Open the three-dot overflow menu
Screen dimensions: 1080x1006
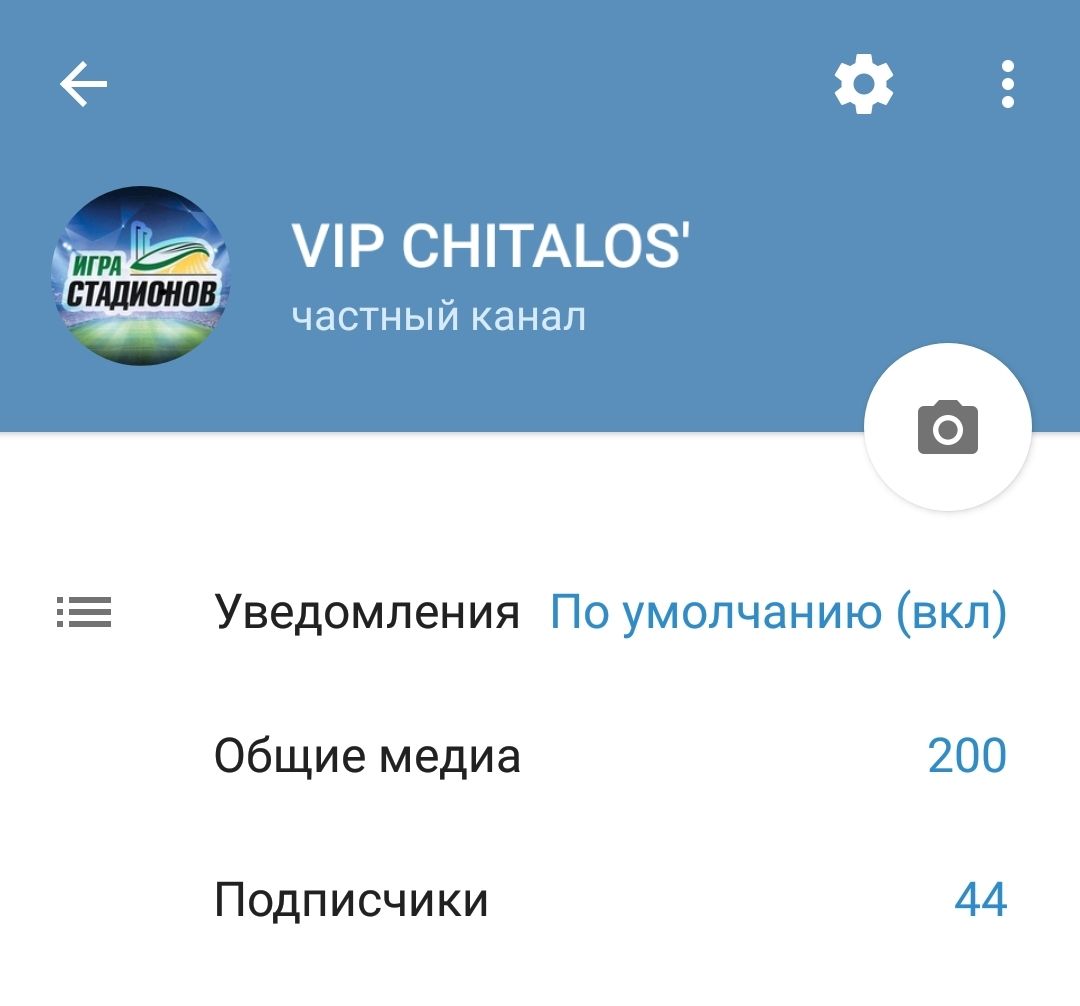tap(1007, 84)
